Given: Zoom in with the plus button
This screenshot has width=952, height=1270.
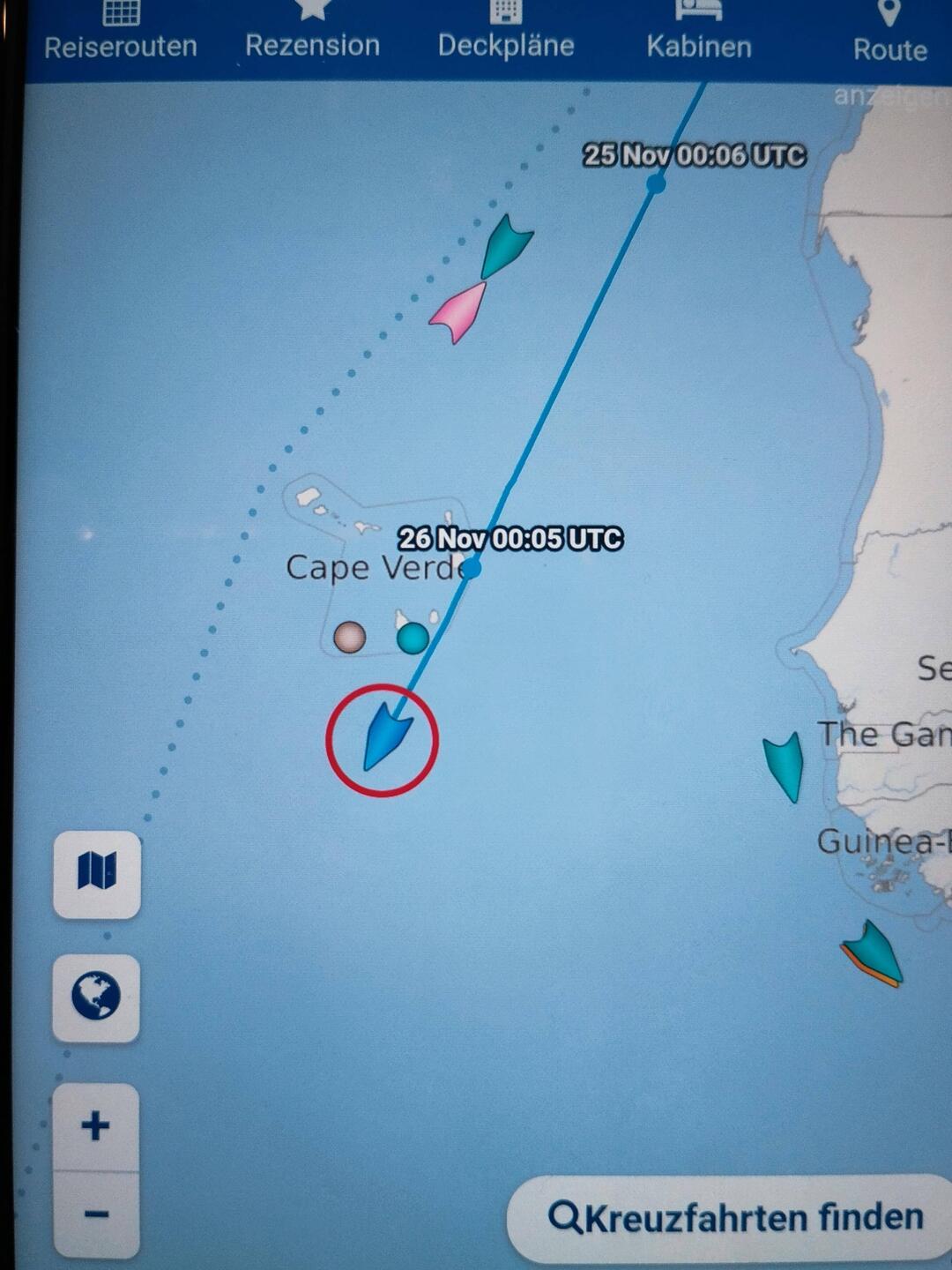Looking at the screenshot, I should tap(96, 1126).
